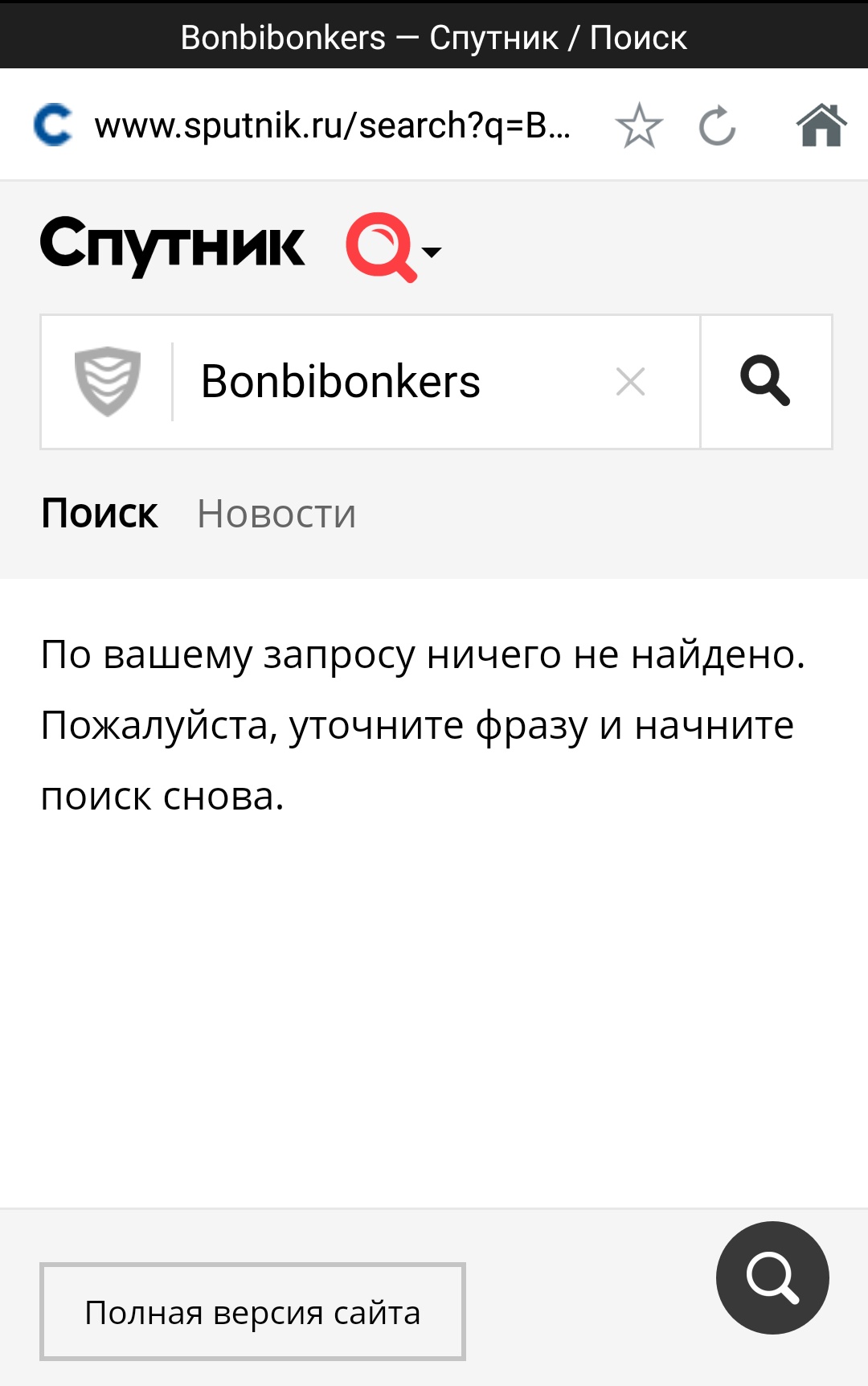
Task: Reload the page
Action: point(717,126)
